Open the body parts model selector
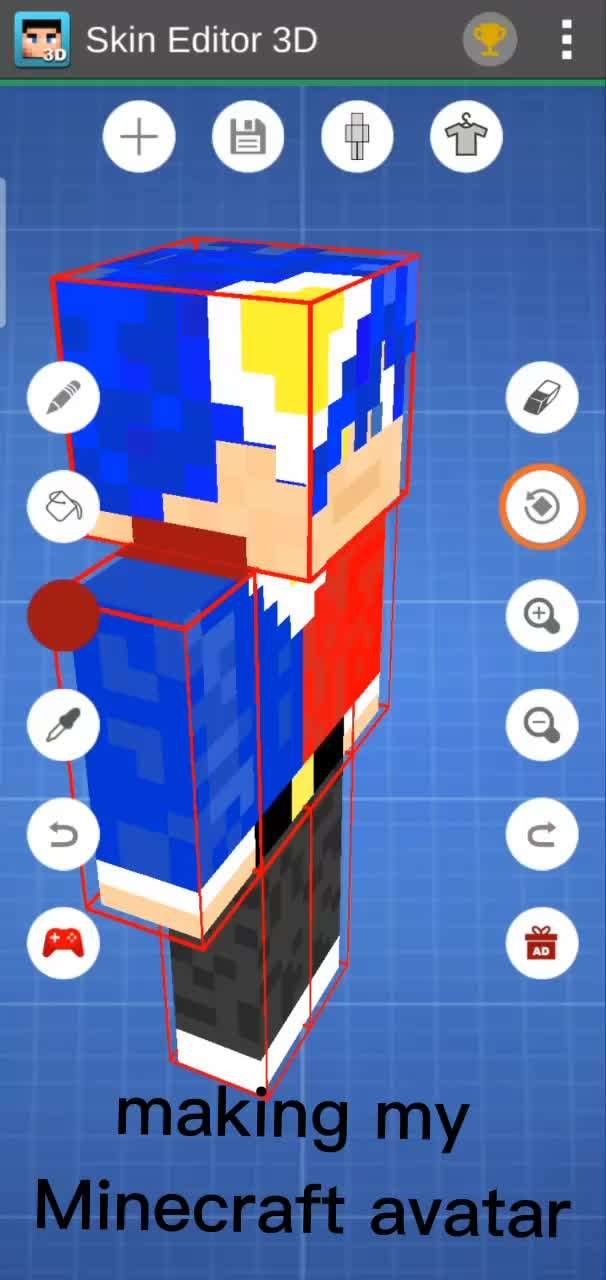 pos(357,136)
